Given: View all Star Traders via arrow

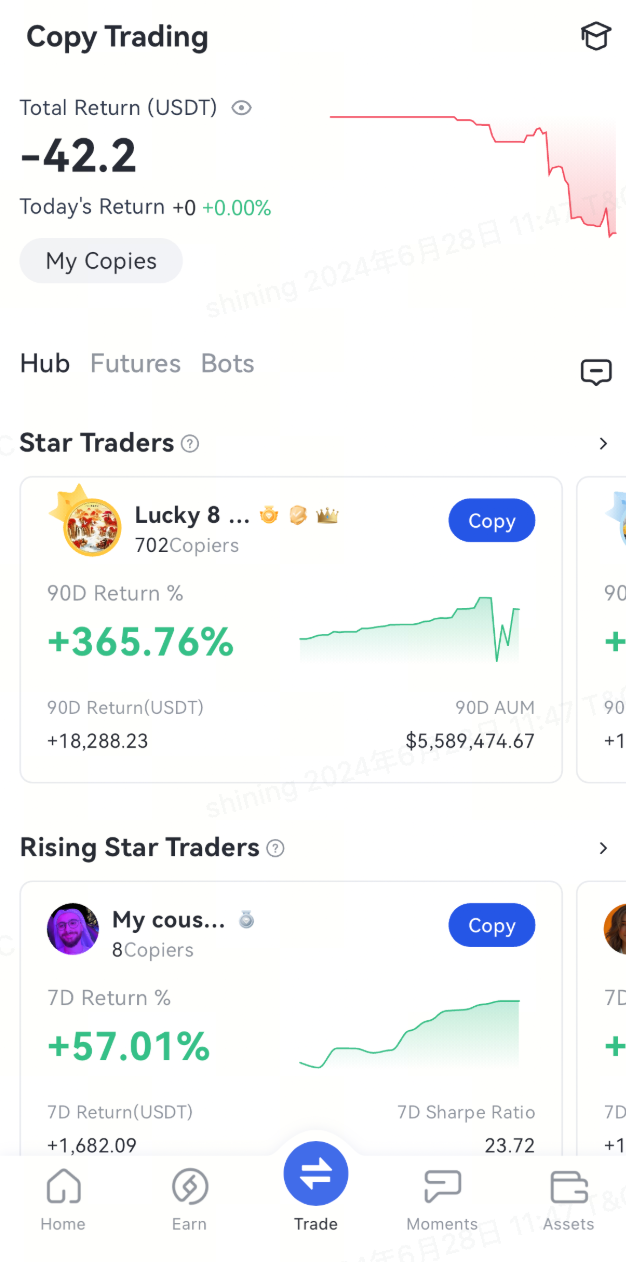Looking at the screenshot, I should coord(603,443).
